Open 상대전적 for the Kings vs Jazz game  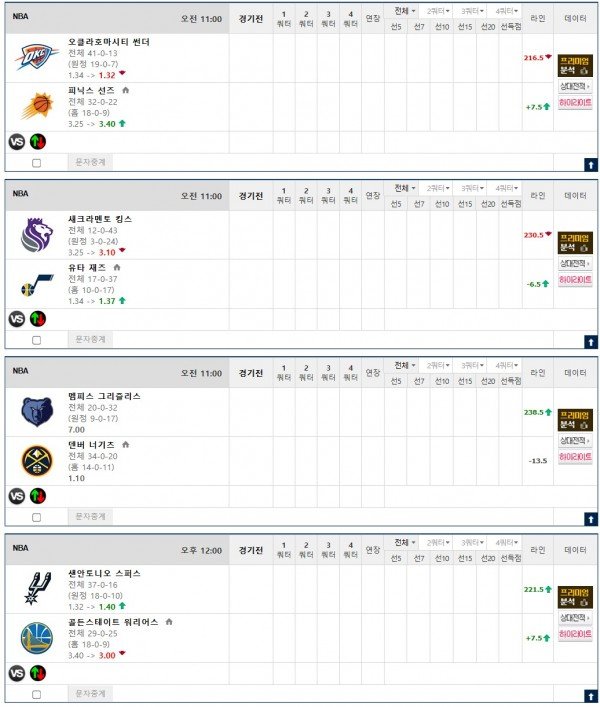point(575,265)
